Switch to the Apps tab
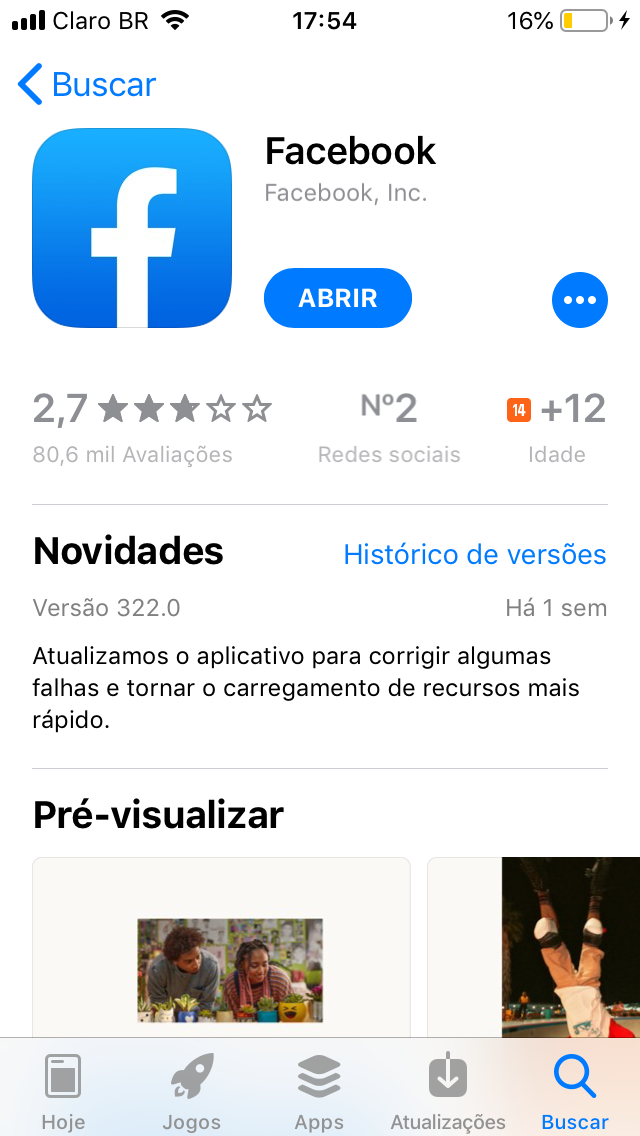 point(319,1091)
